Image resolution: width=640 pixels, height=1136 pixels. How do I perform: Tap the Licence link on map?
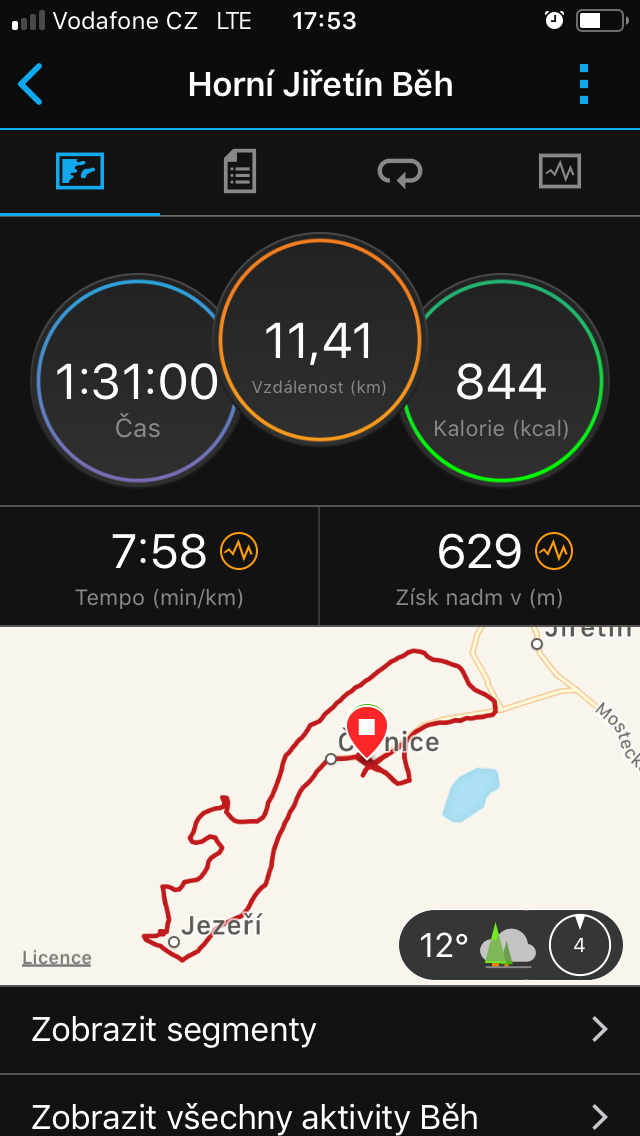tap(57, 958)
